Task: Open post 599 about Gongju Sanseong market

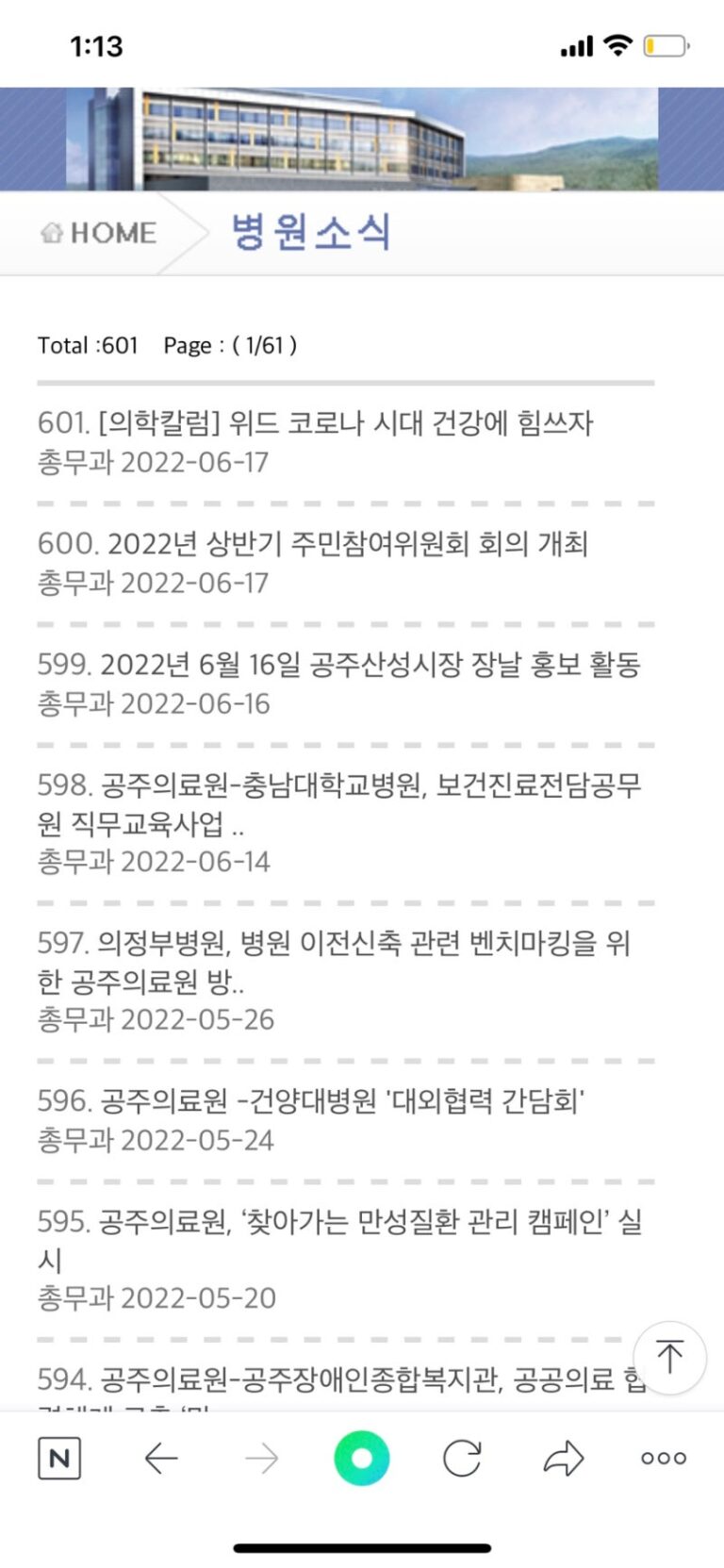Action: (338, 665)
